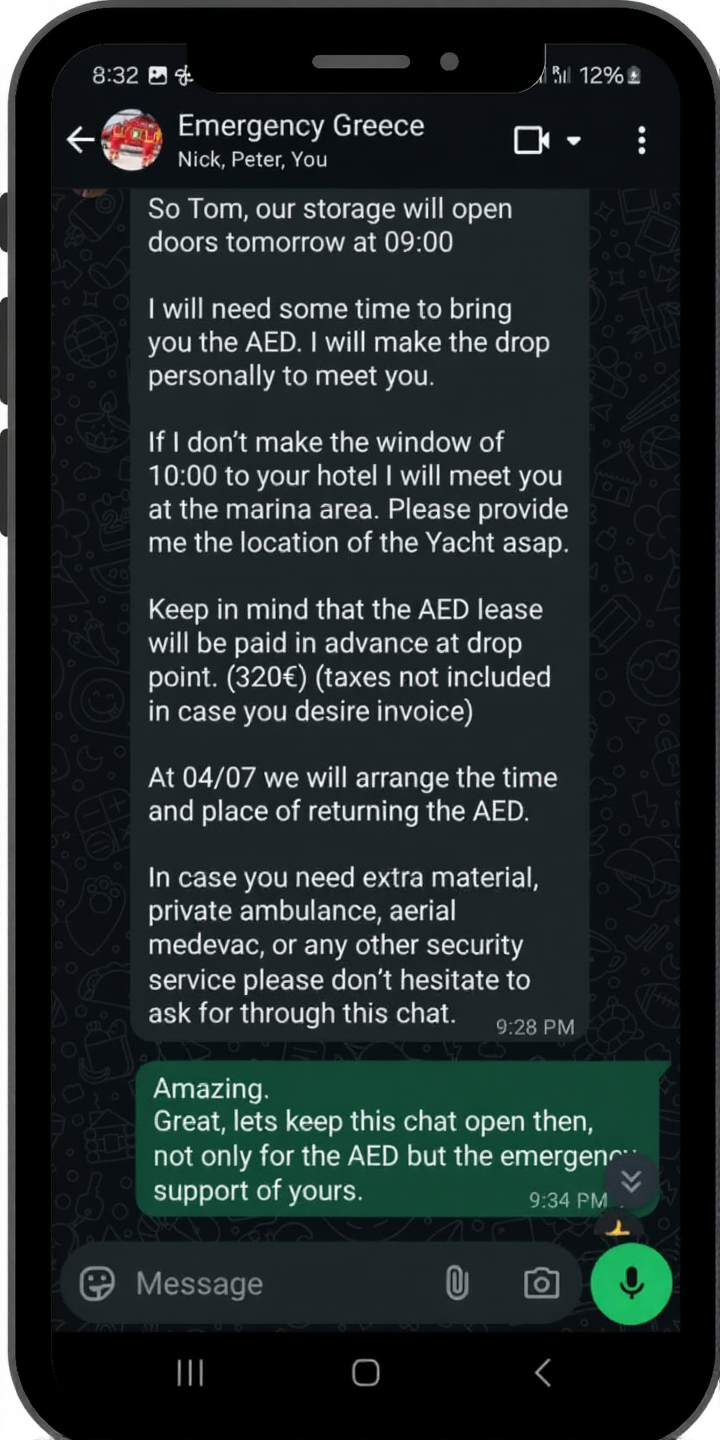Open the camera to send a photo
The width and height of the screenshot is (720, 1440).
pyautogui.click(x=541, y=1283)
